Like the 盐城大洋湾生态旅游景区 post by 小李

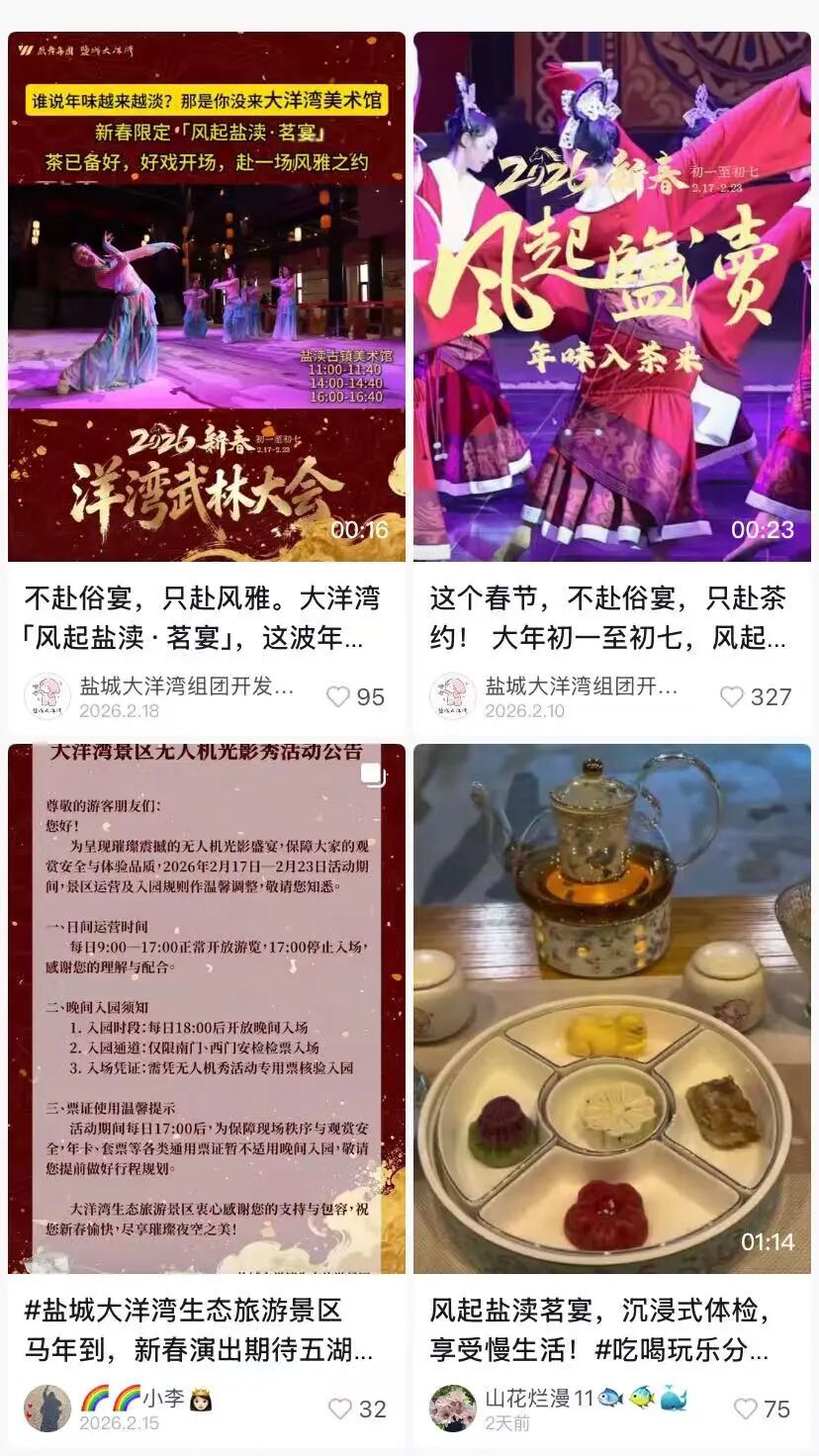pyautogui.click(x=340, y=1409)
